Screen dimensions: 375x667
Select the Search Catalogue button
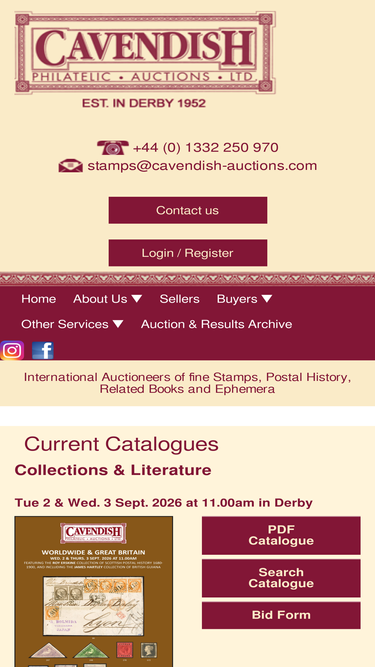click(281, 578)
